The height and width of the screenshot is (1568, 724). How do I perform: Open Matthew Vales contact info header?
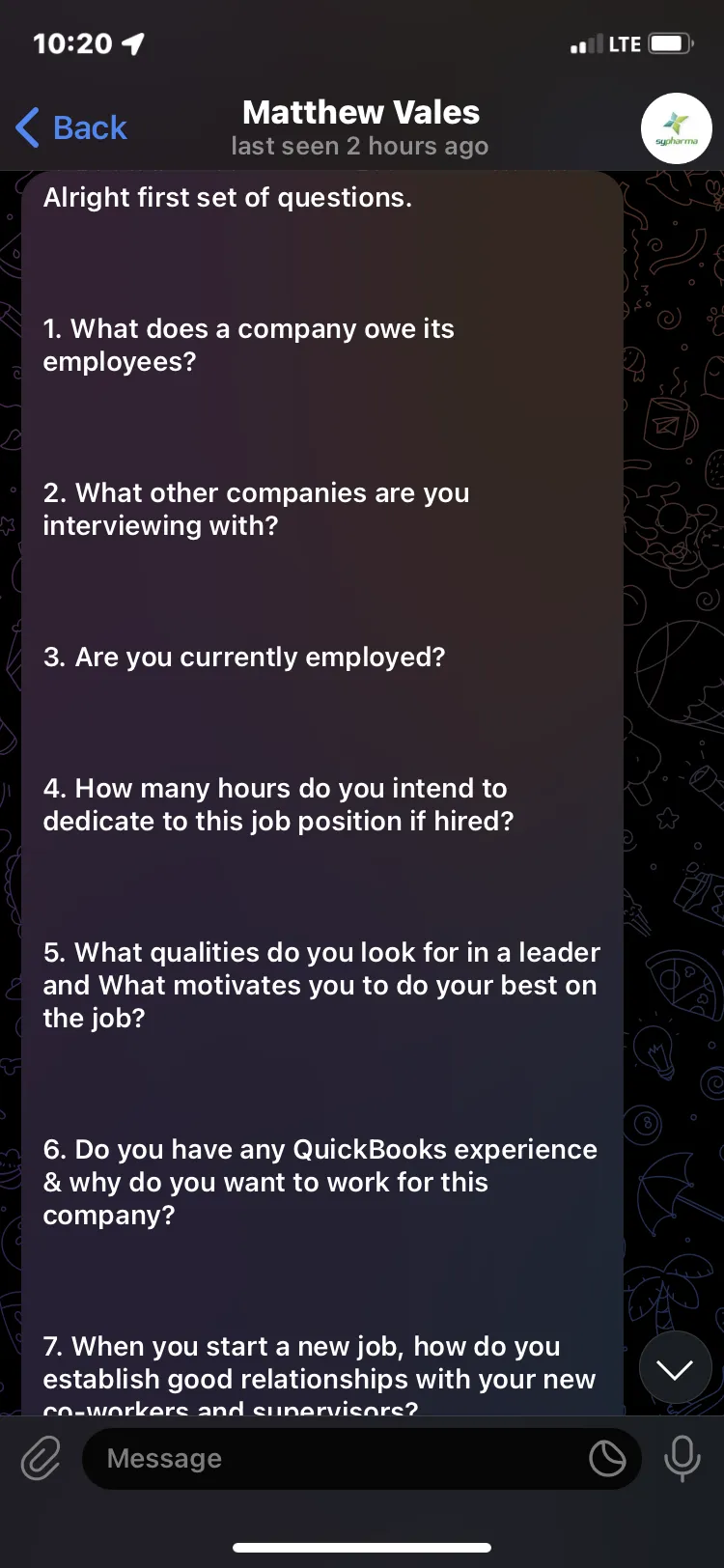[x=360, y=127]
